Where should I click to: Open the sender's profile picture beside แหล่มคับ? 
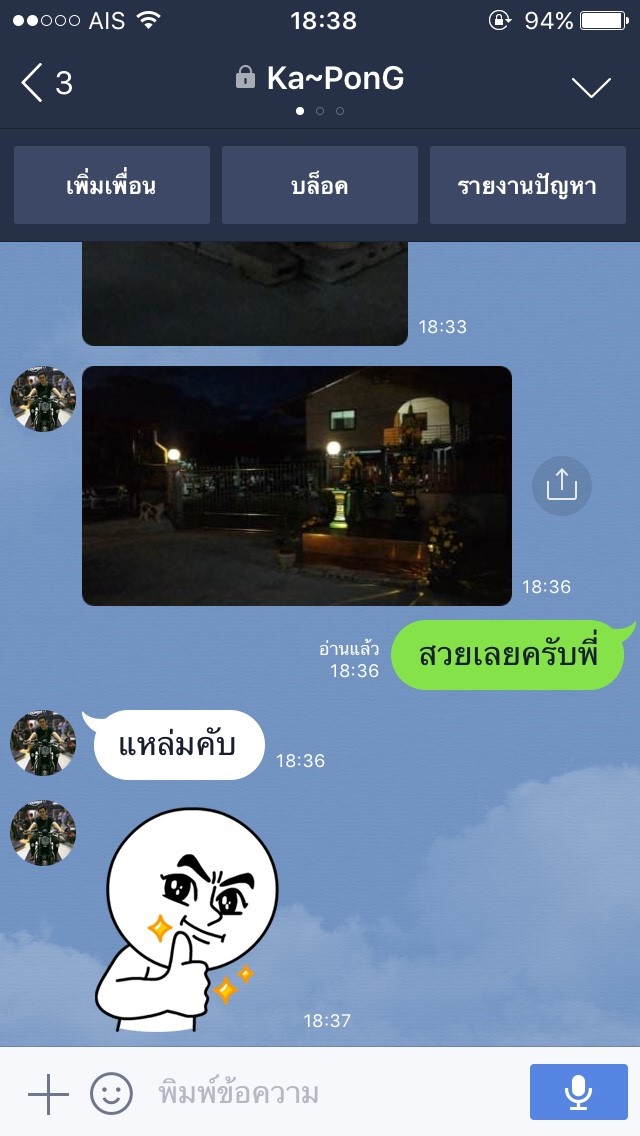(x=43, y=742)
